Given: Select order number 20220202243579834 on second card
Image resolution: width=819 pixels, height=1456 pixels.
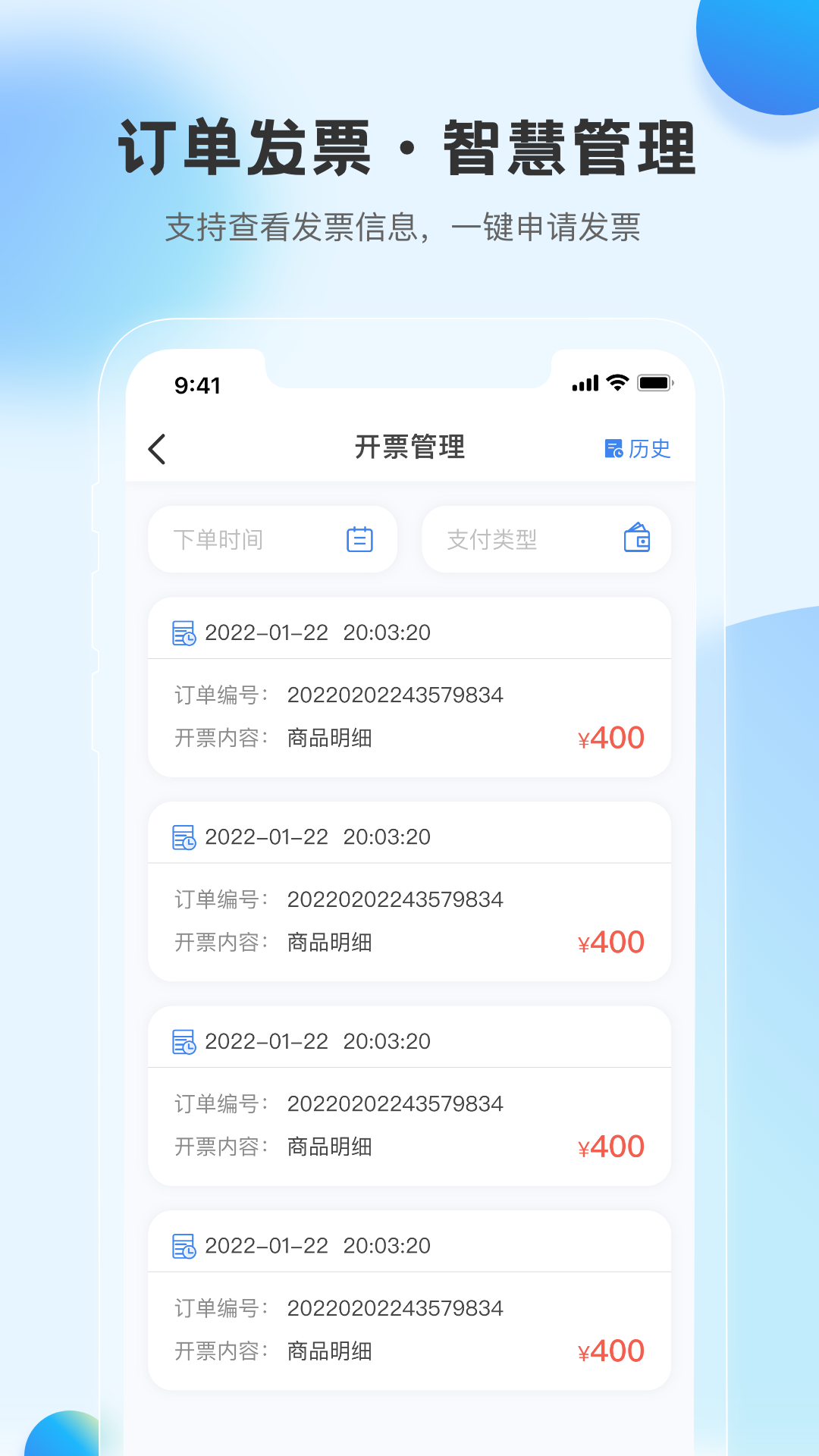Looking at the screenshot, I should [395, 899].
